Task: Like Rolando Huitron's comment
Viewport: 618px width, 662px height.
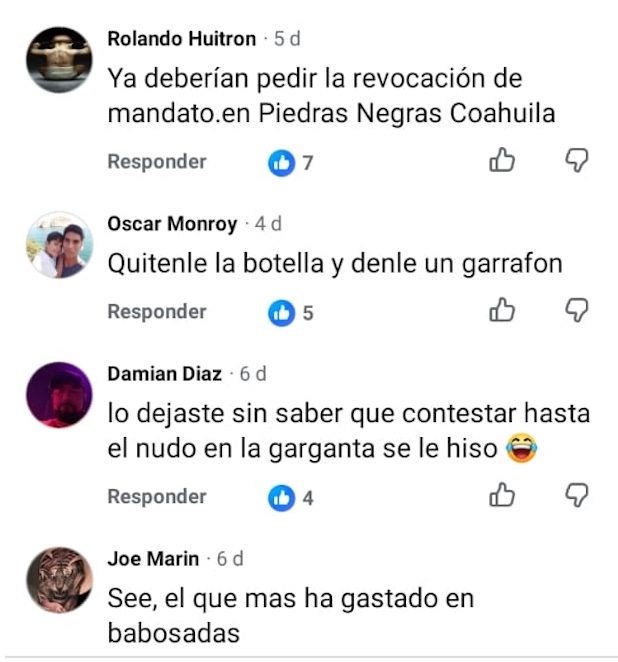Action: pos(501,160)
